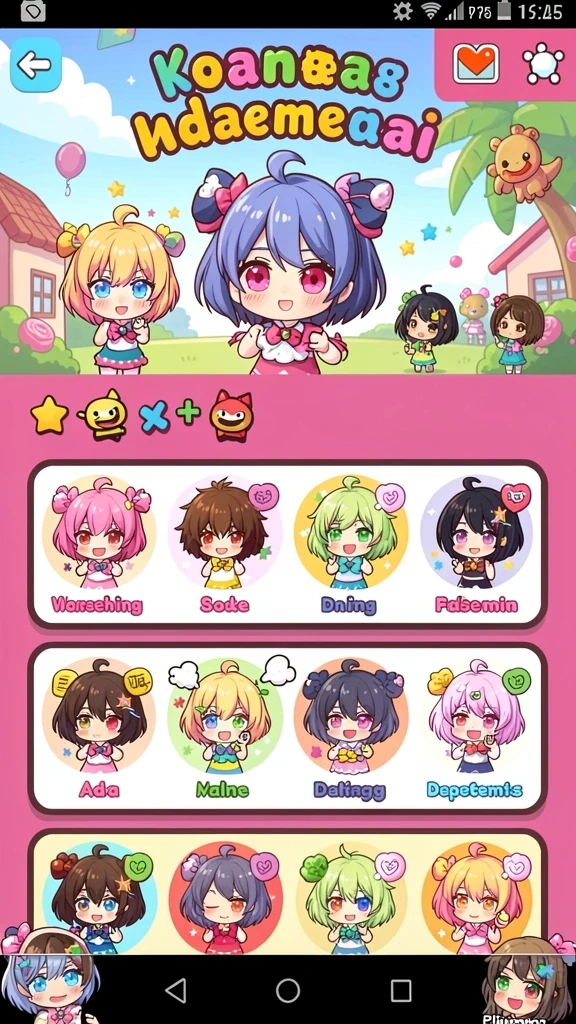576x1024 pixels.
Task: Open the white flower settings icon
Action: (543, 64)
